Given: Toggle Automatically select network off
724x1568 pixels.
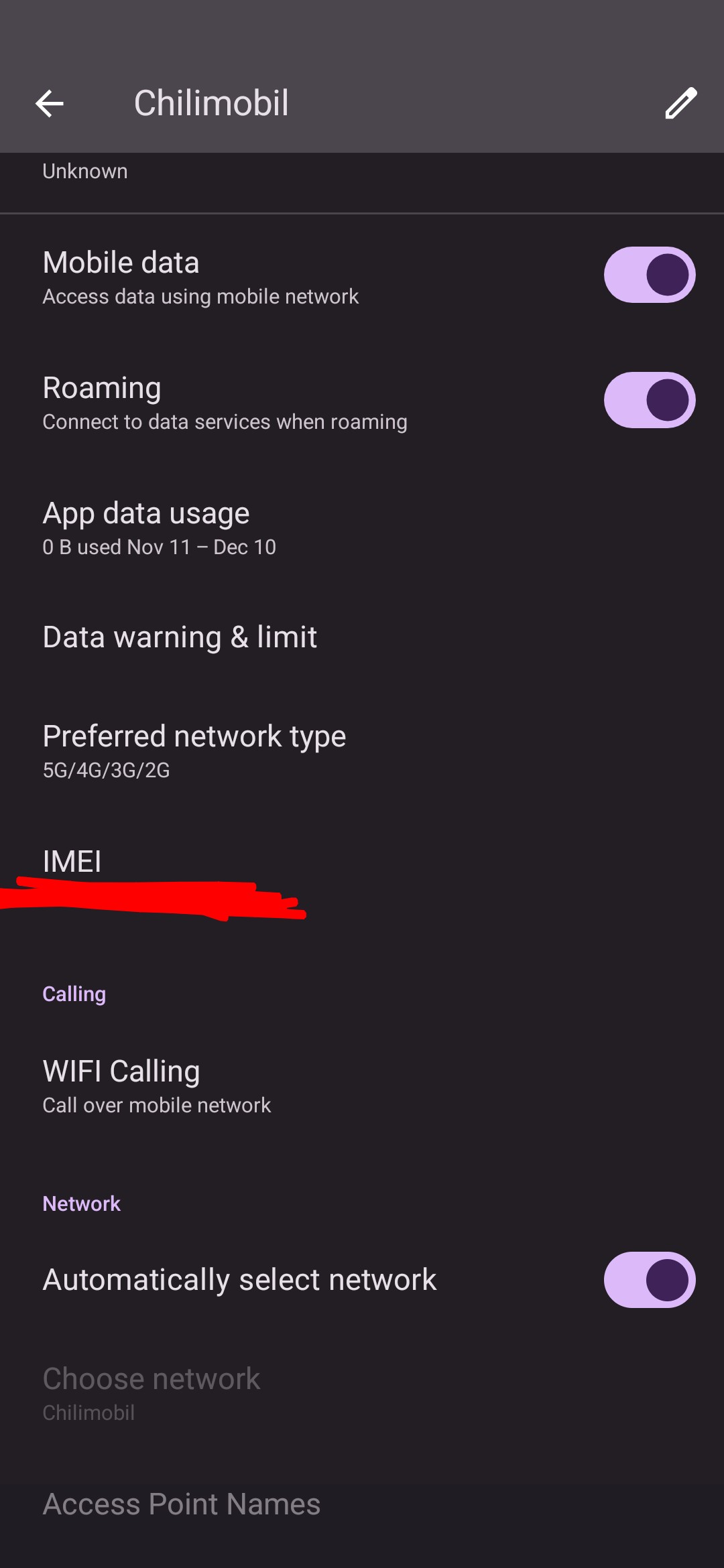Looking at the screenshot, I should pyautogui.click(x=649, y=1280).
